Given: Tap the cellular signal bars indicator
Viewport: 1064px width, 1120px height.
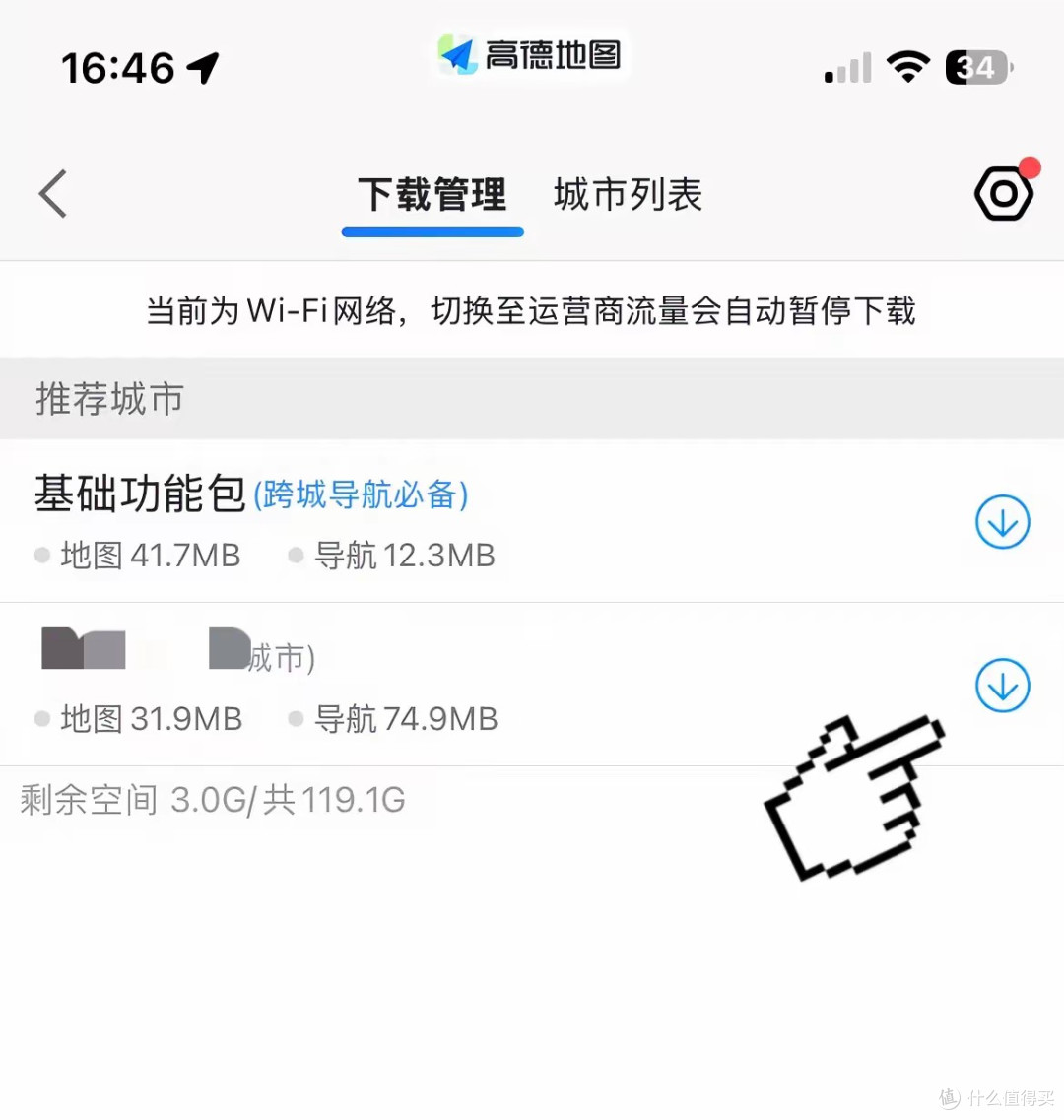Looking at the screenshot, I should (x=845, y=67).
